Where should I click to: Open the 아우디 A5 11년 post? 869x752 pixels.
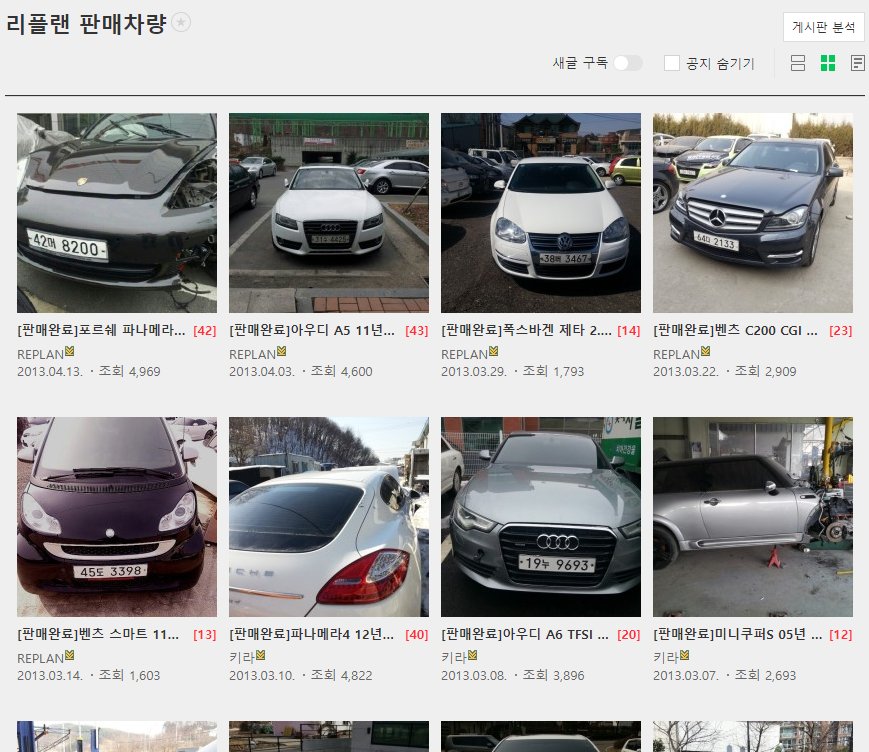click(x=313, y=330)
